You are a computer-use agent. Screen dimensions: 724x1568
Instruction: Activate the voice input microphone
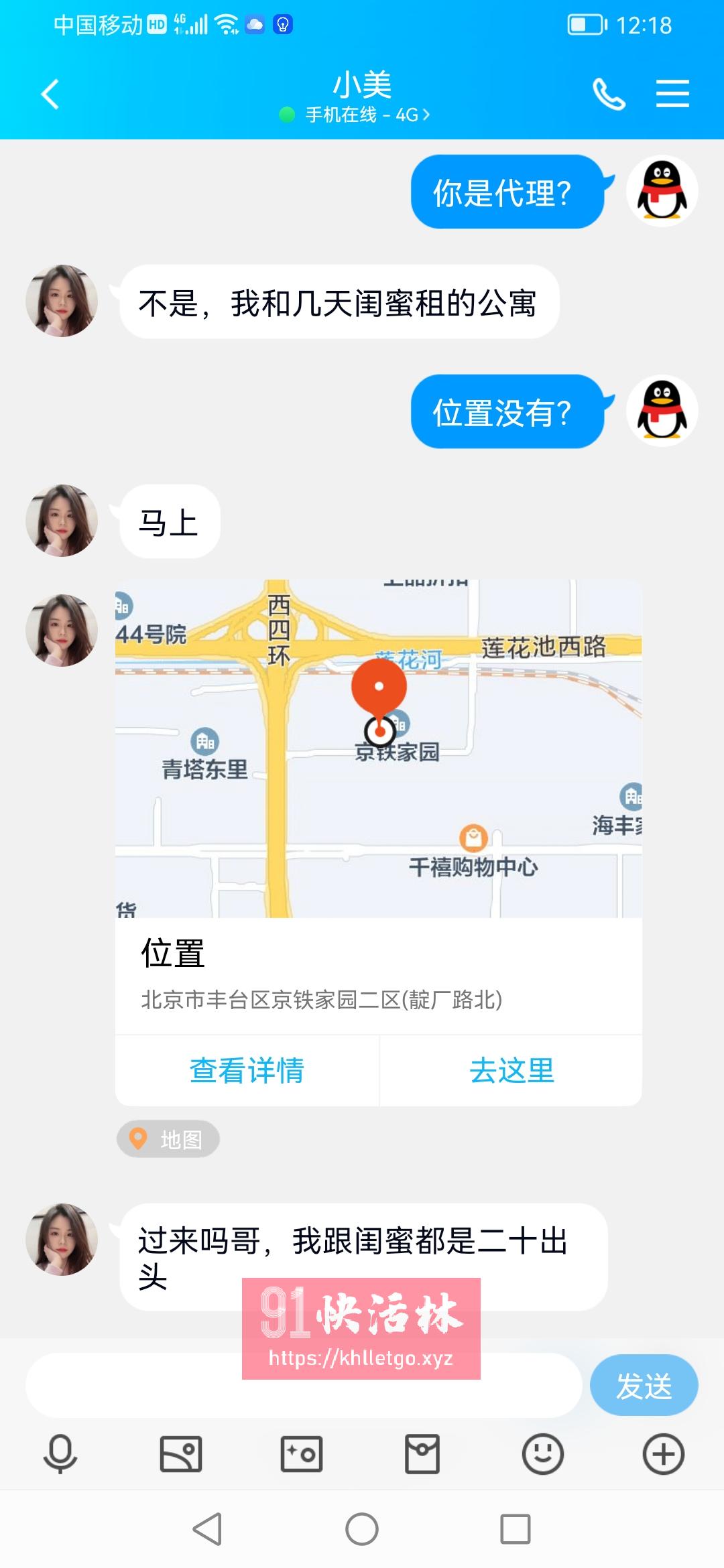59,1454
